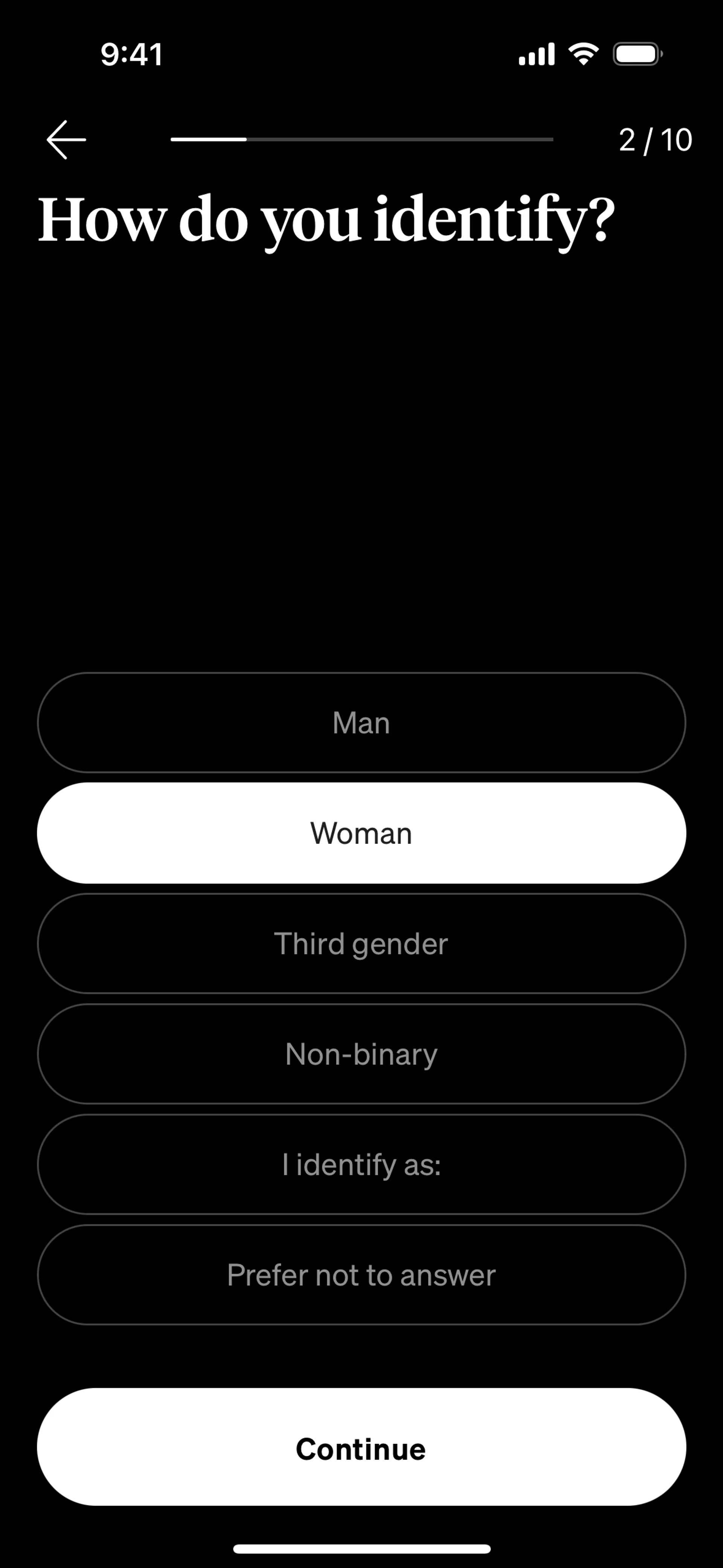This screenshot has width=723, height=1568.
Task: Choose Woman as your identity
Action: pos(361,833)
